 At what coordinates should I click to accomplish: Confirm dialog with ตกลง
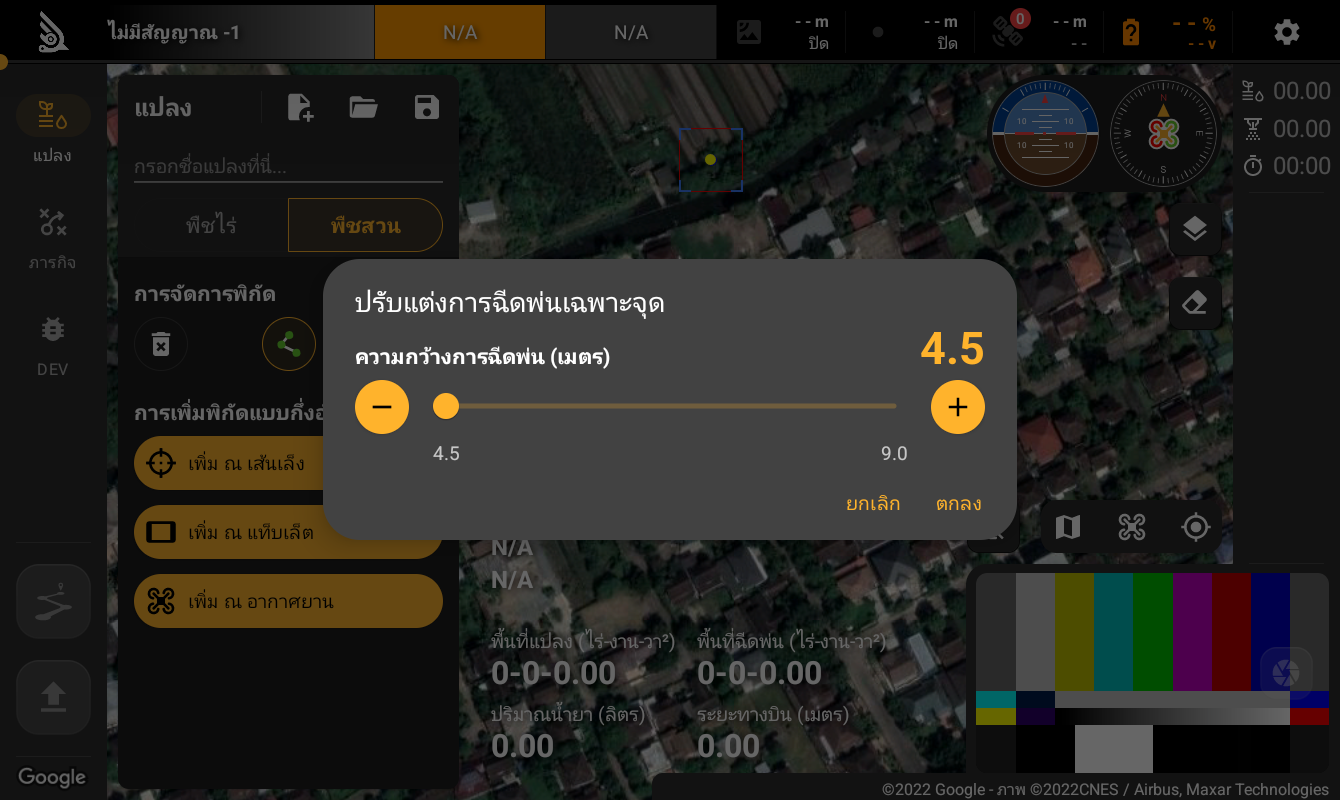click(958, 504)
